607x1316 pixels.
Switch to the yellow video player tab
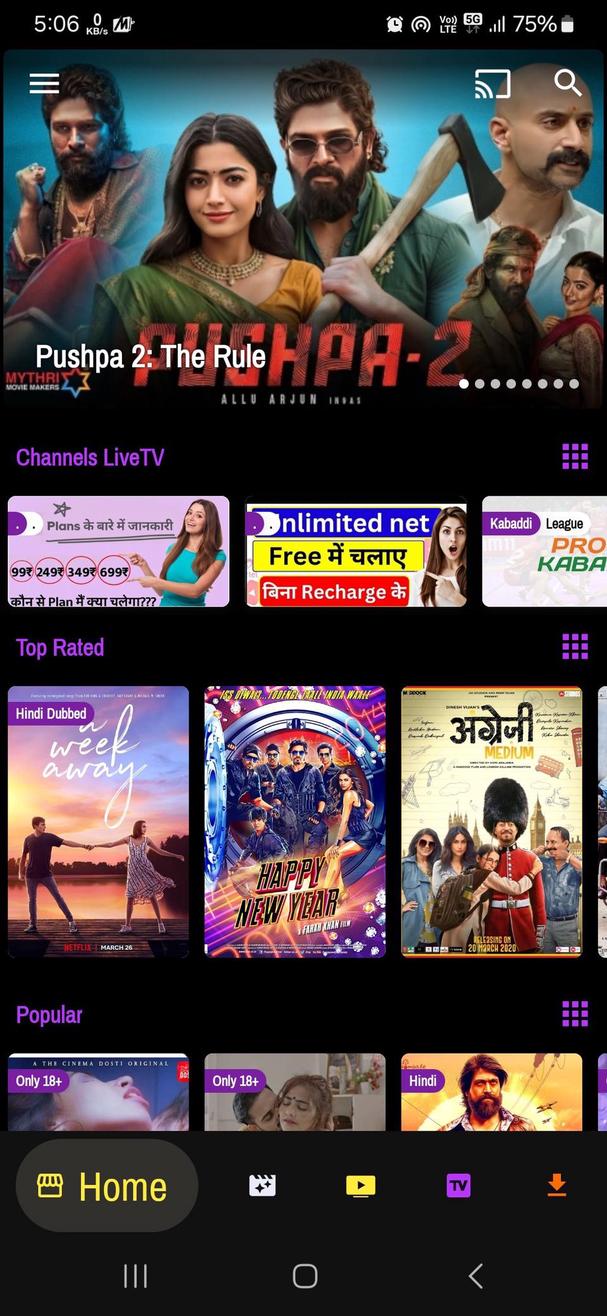(360, 1186)
